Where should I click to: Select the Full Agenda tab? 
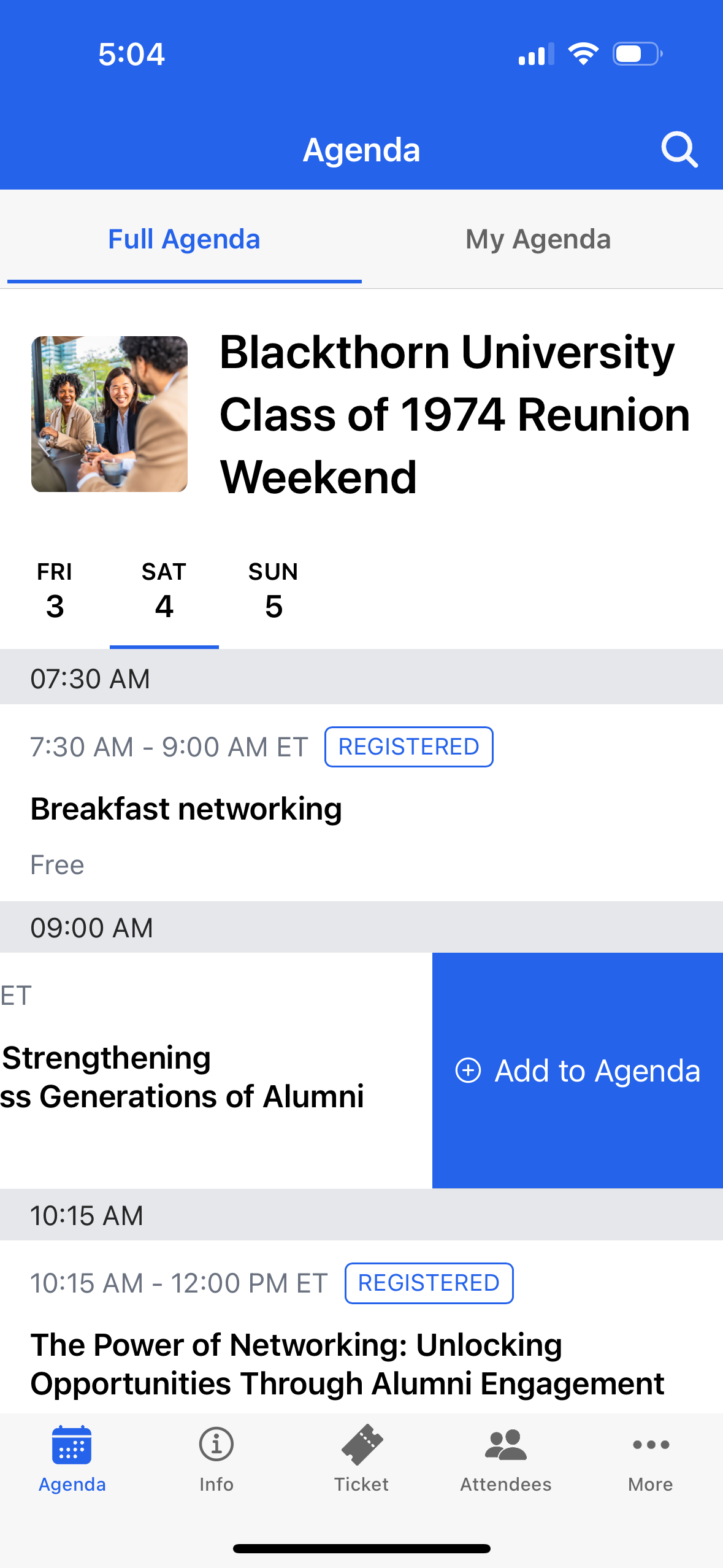(184, 239)
